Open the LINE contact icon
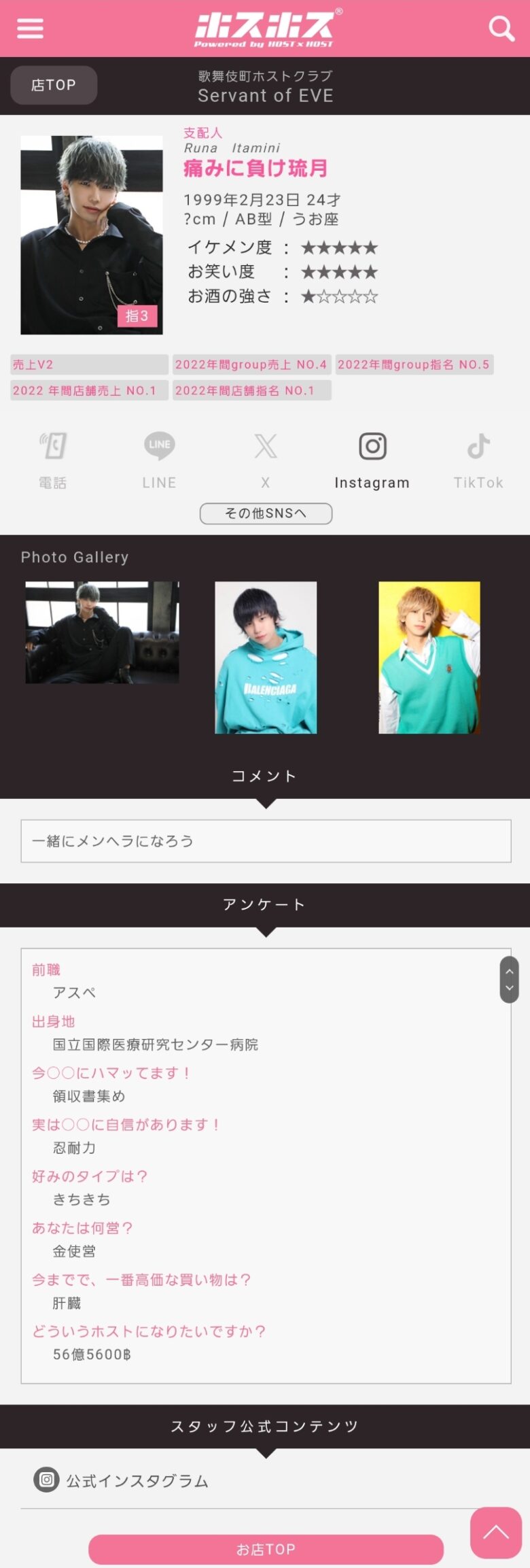This screenshot has width=530, height=1568. click(159, 460)
